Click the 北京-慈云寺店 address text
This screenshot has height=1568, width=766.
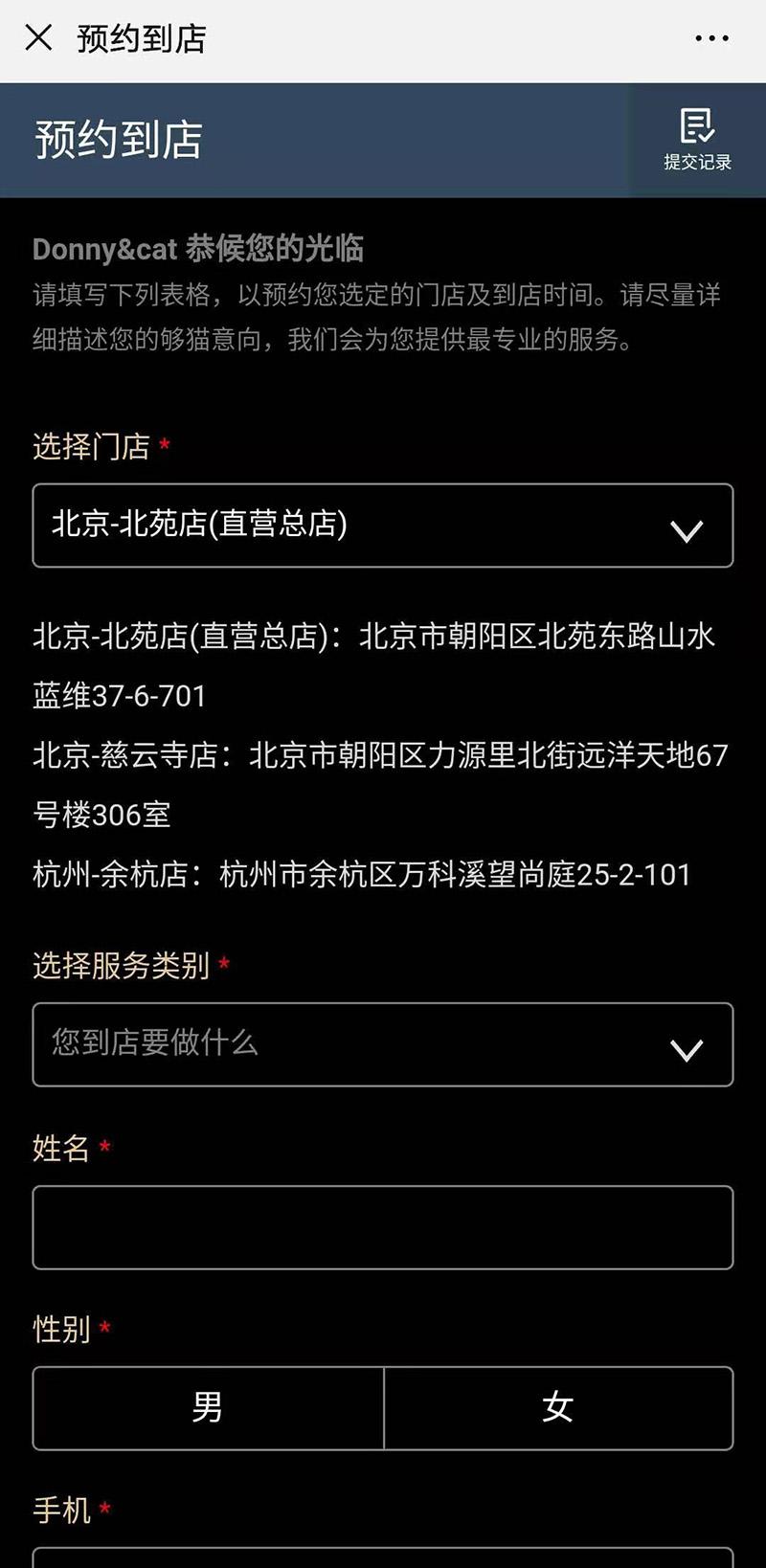381,756
